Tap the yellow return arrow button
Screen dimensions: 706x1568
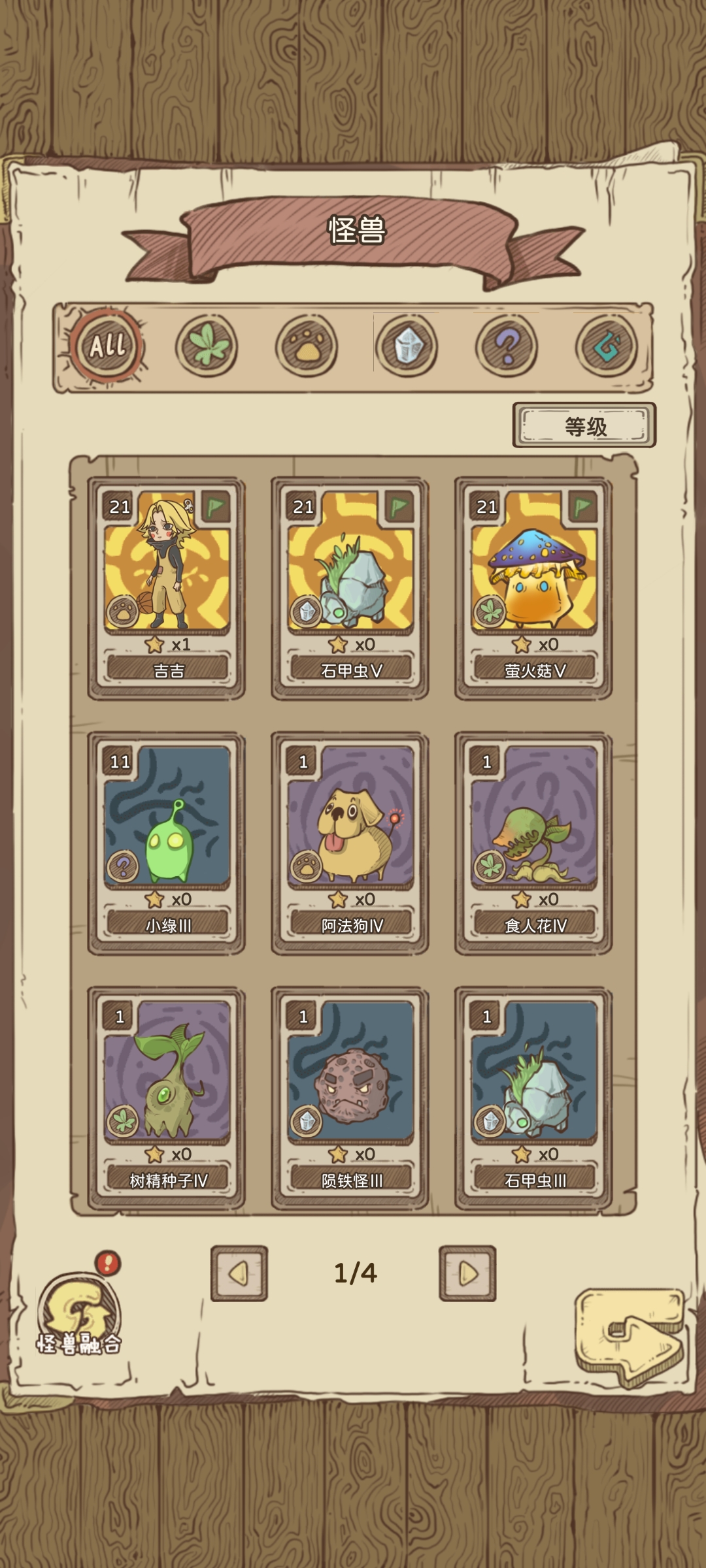pyautogui.click(x=630, y=1336)
